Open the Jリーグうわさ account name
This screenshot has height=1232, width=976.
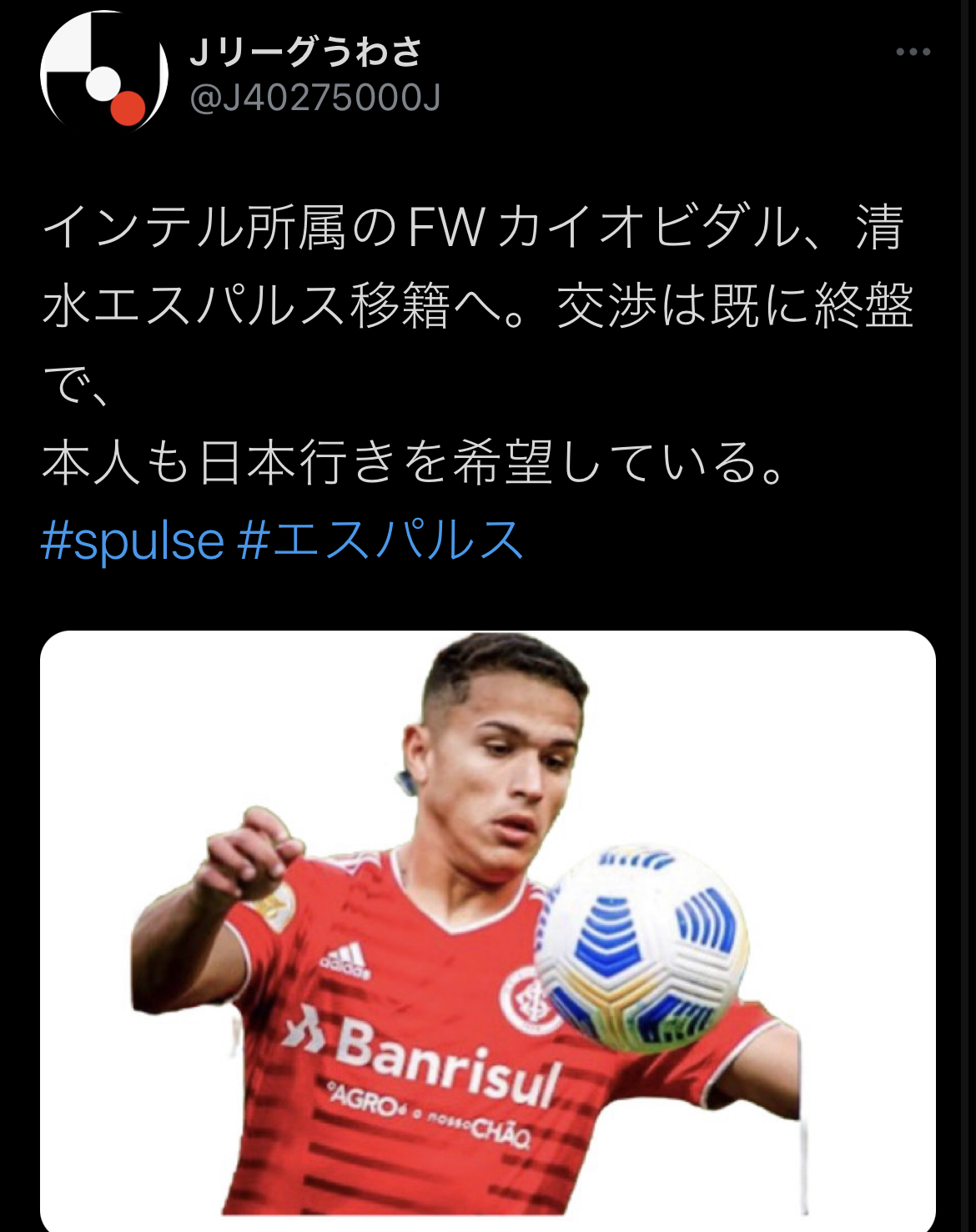tap(306, 53)
